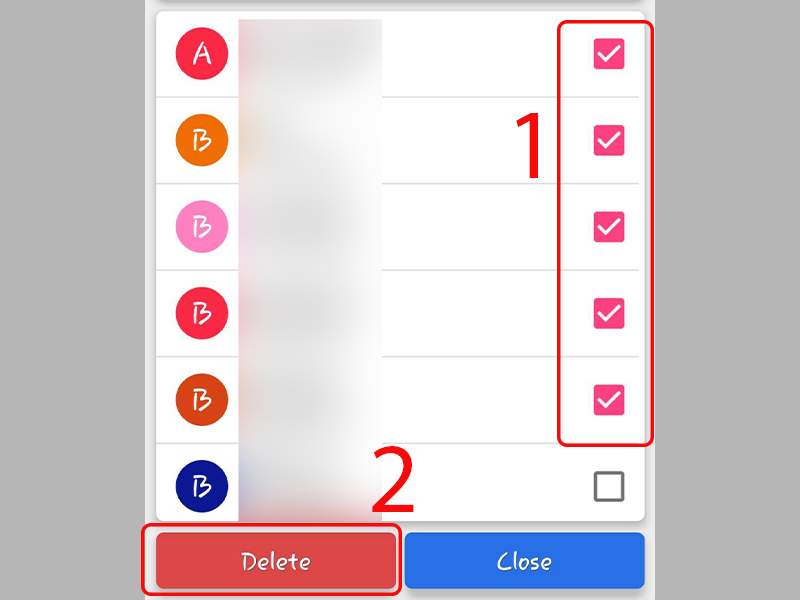Close the contact selection dialog
The image size is (800, 600).
(x=524, y=561)
